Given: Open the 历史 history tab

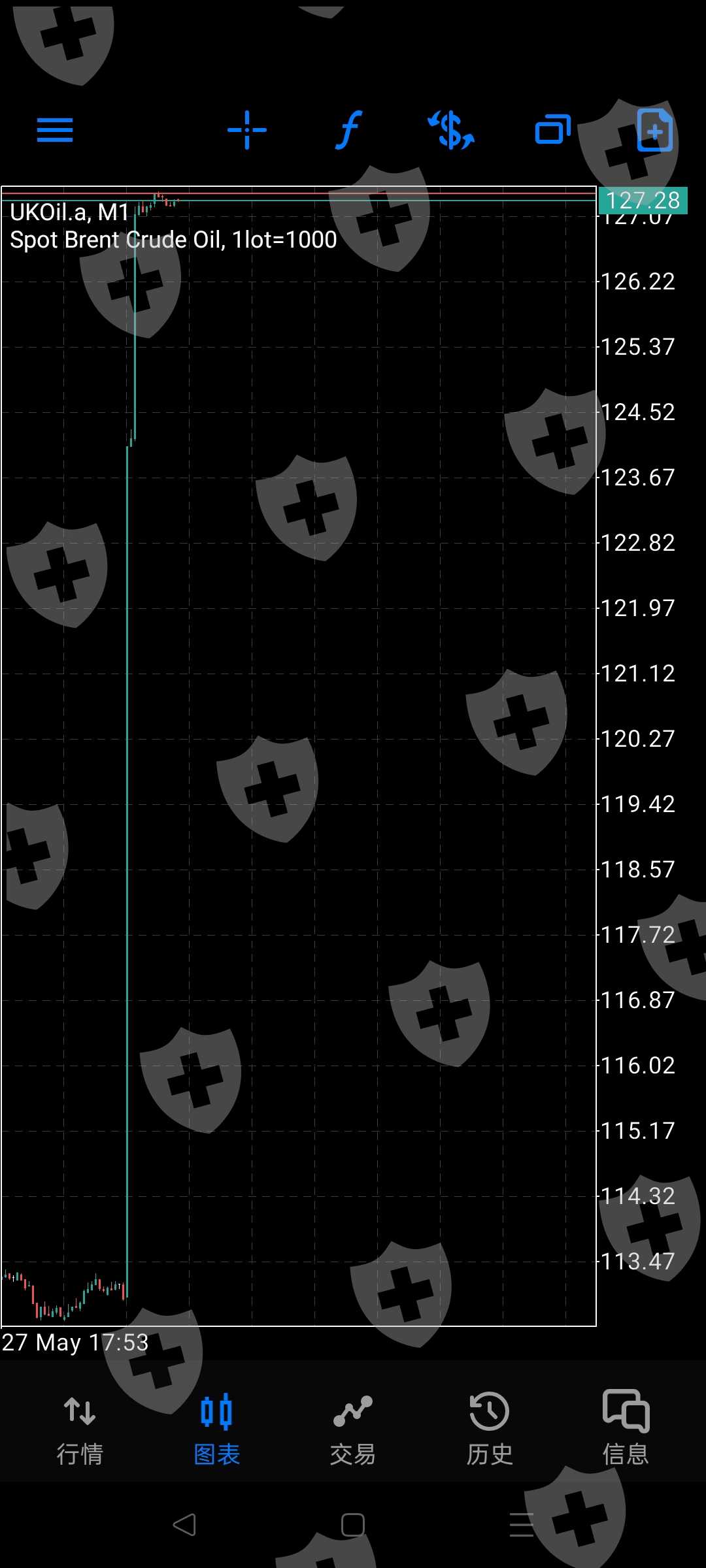Looking at the screenshot, I should (490, 1429).
